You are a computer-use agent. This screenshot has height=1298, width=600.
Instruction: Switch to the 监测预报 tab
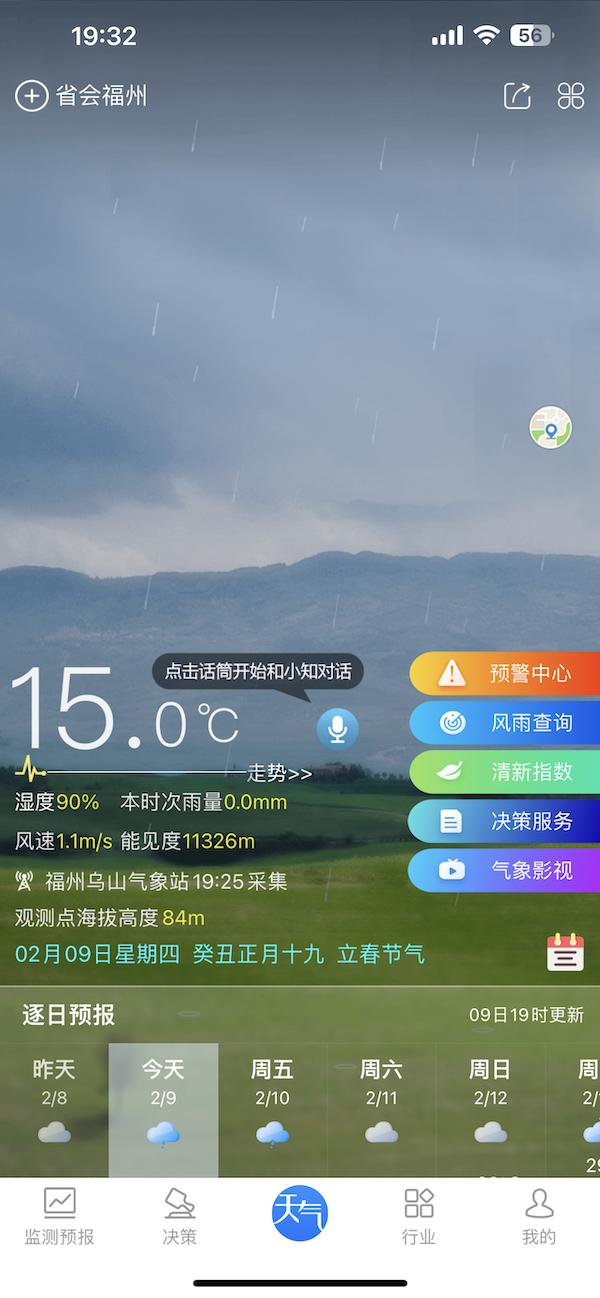(60, 1216)
